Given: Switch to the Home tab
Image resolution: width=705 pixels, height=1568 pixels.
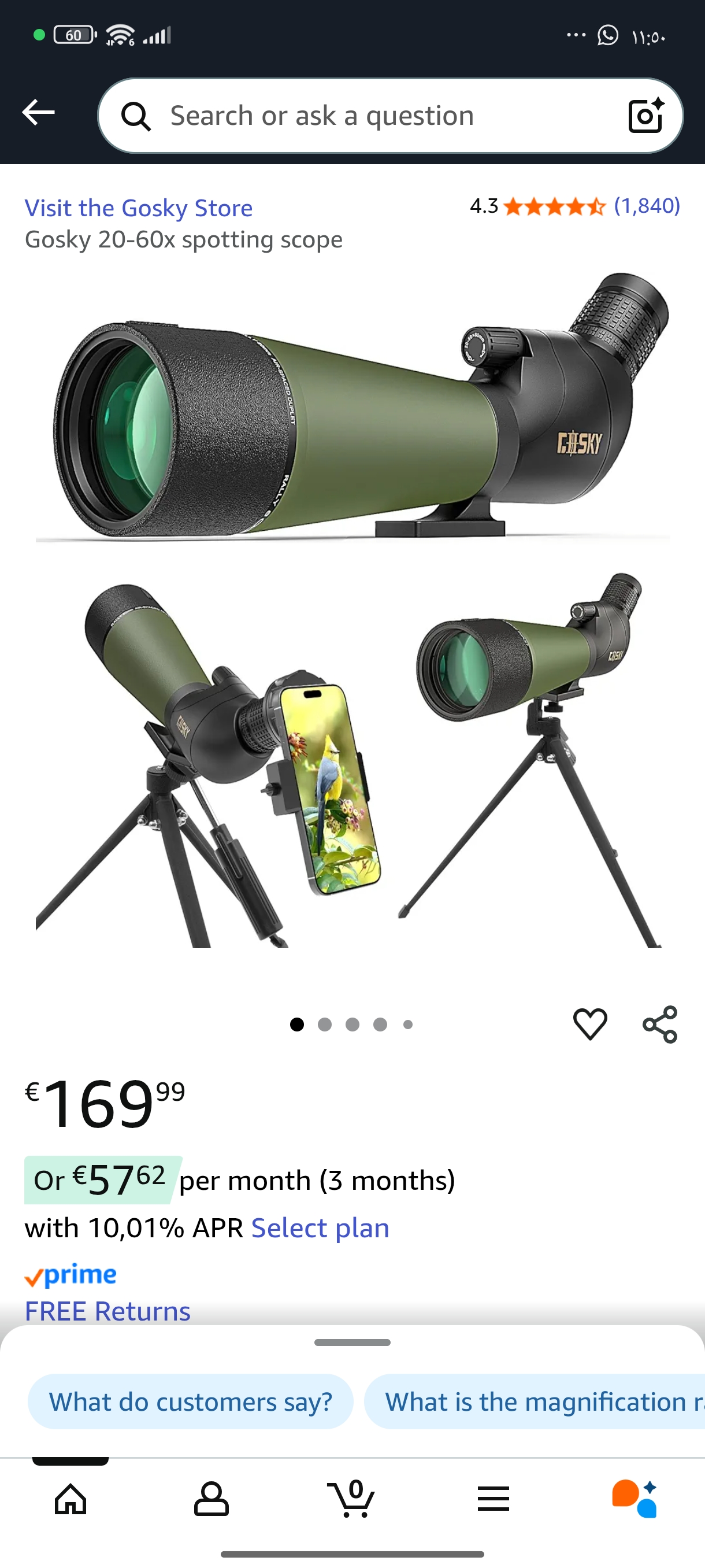Looking at the screenshot, I should (x=70, y=1498).
